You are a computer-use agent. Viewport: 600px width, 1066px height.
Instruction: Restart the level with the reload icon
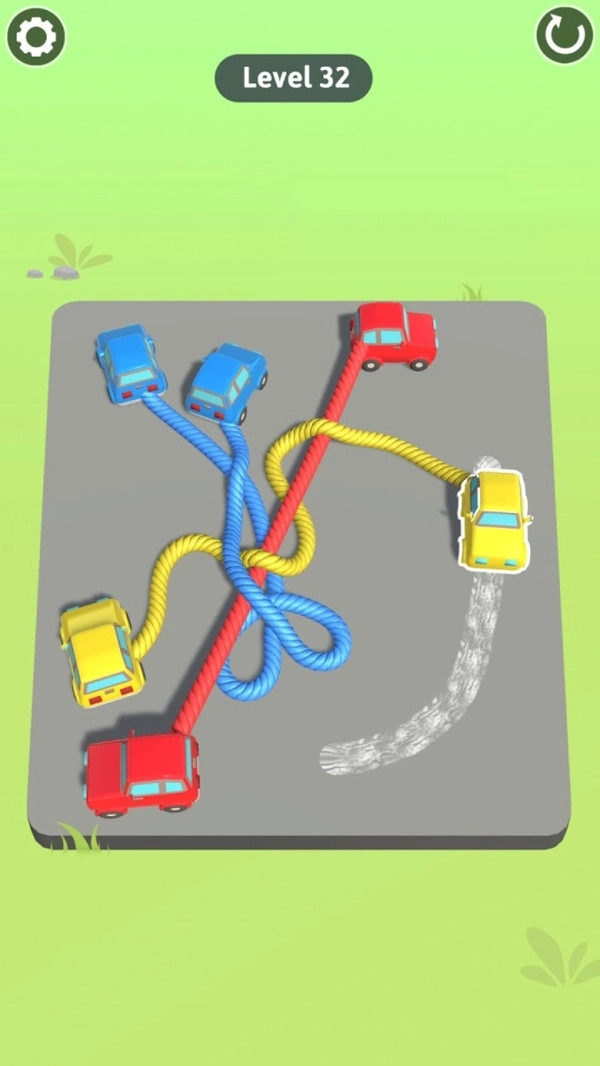pyautogui.click(x=564, y=36)
